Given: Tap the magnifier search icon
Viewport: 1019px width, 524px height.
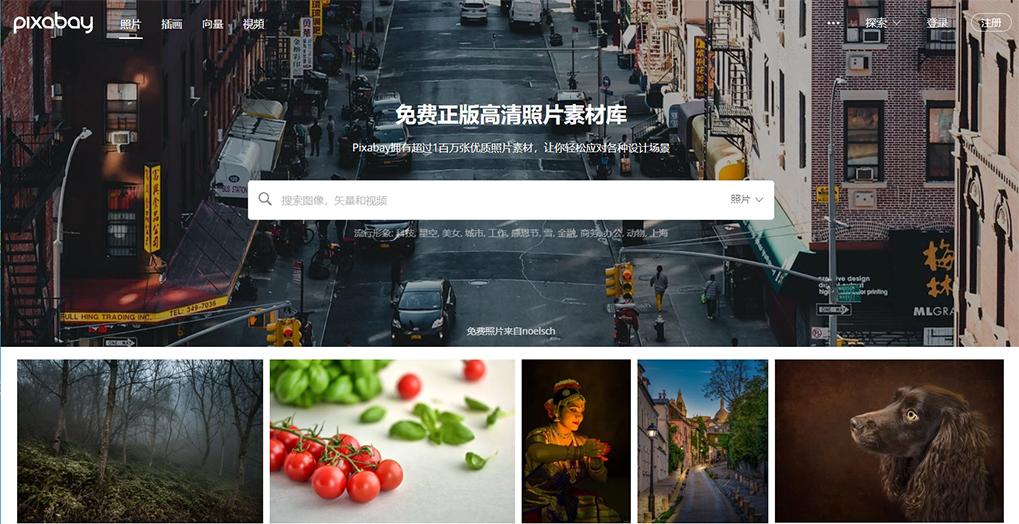Looking at the screenshot, I should [265, 199].
